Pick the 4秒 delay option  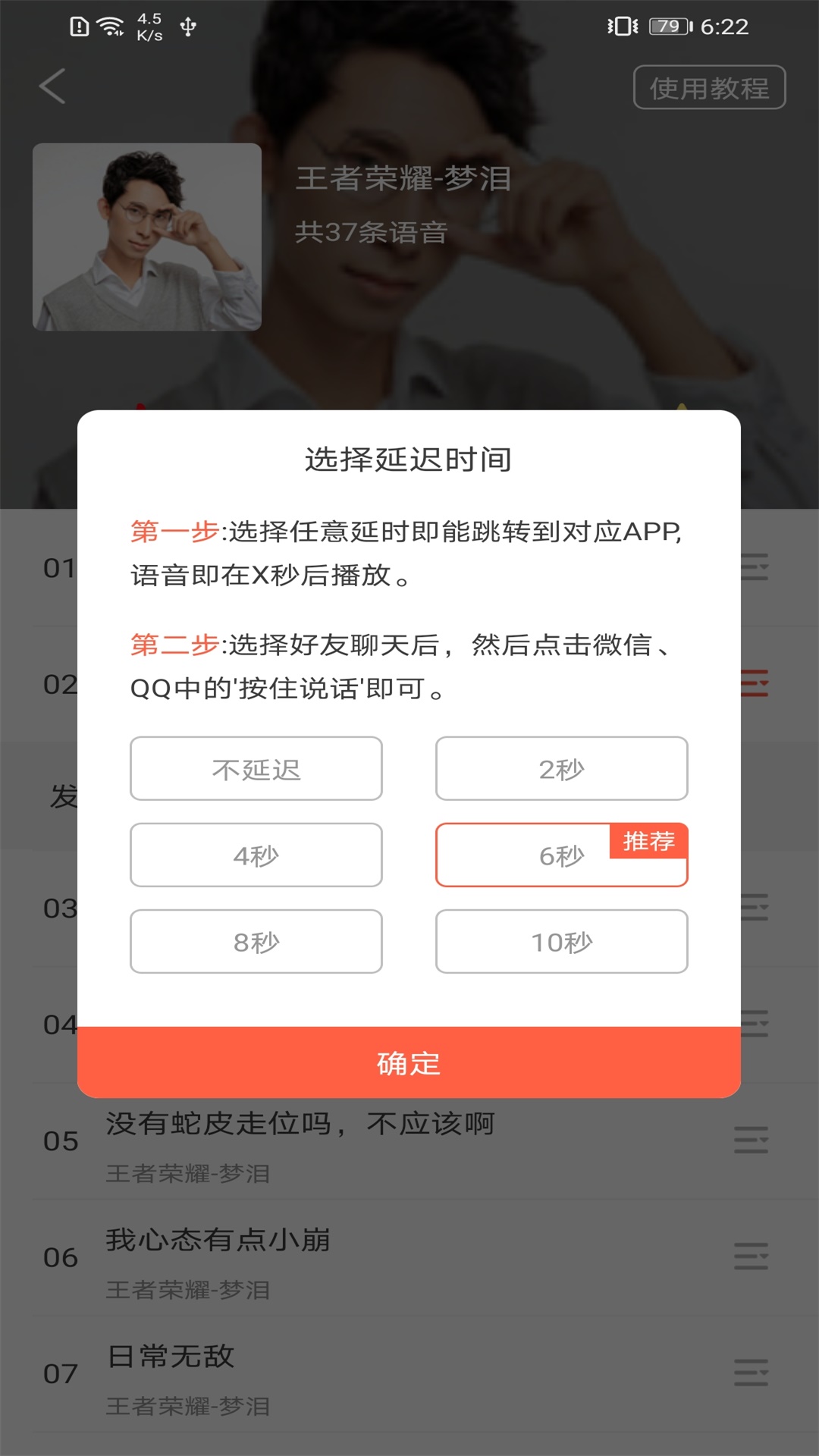pyautogui.click(x=256, y=855)
